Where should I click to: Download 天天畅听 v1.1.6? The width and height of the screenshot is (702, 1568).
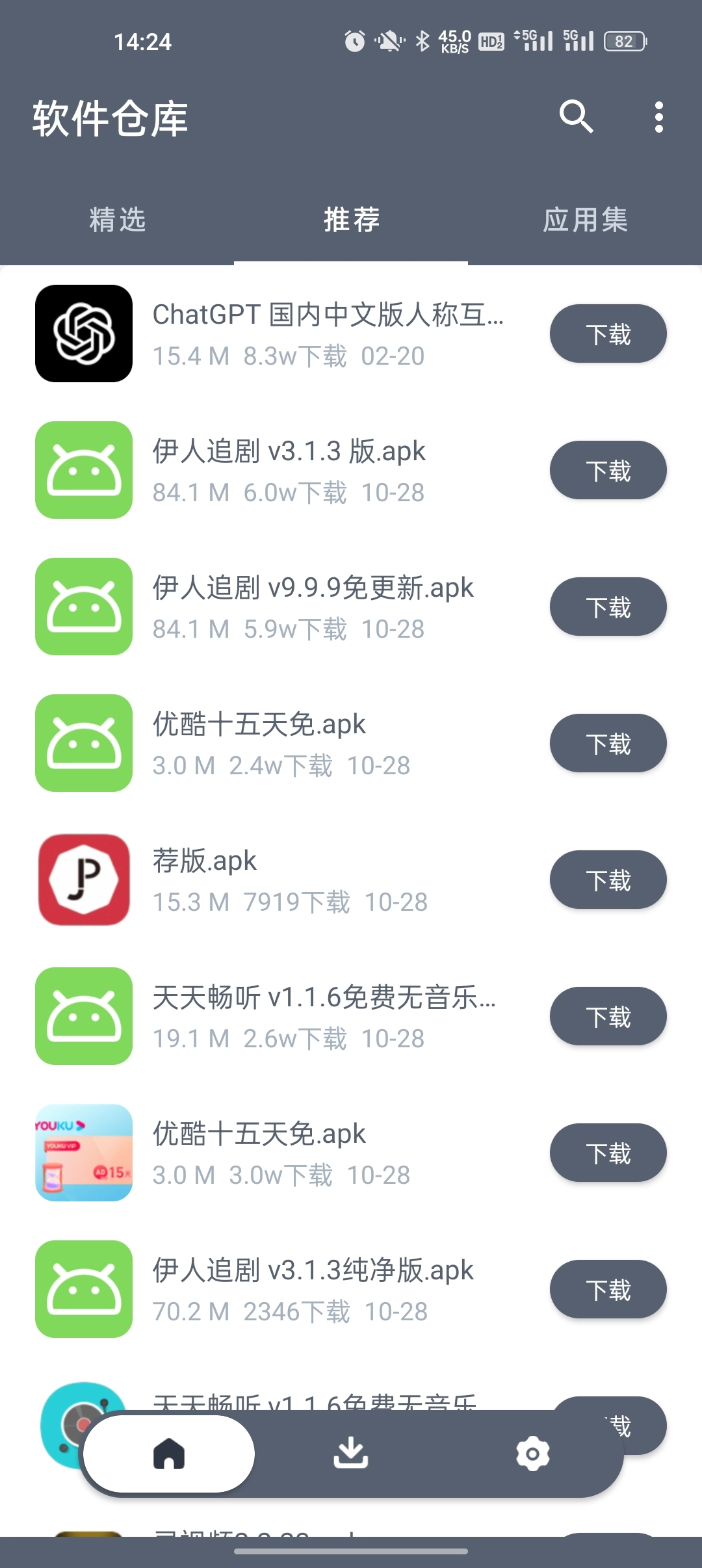(x=607, y=1015)
